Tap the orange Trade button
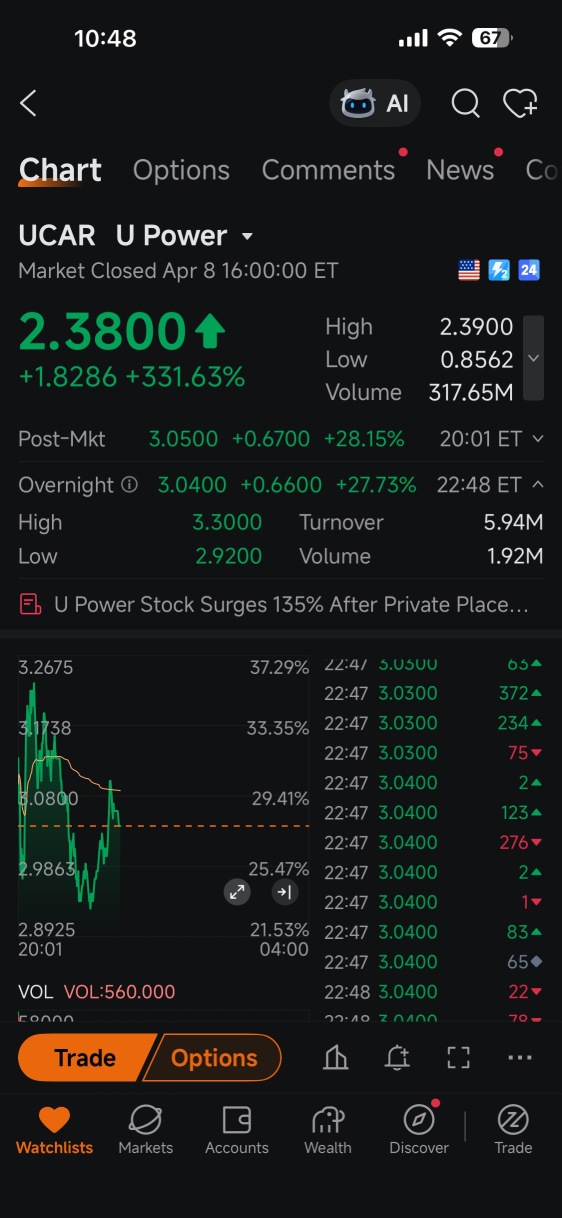Viewport: 562px width, 1218px height. (86, 1058)
